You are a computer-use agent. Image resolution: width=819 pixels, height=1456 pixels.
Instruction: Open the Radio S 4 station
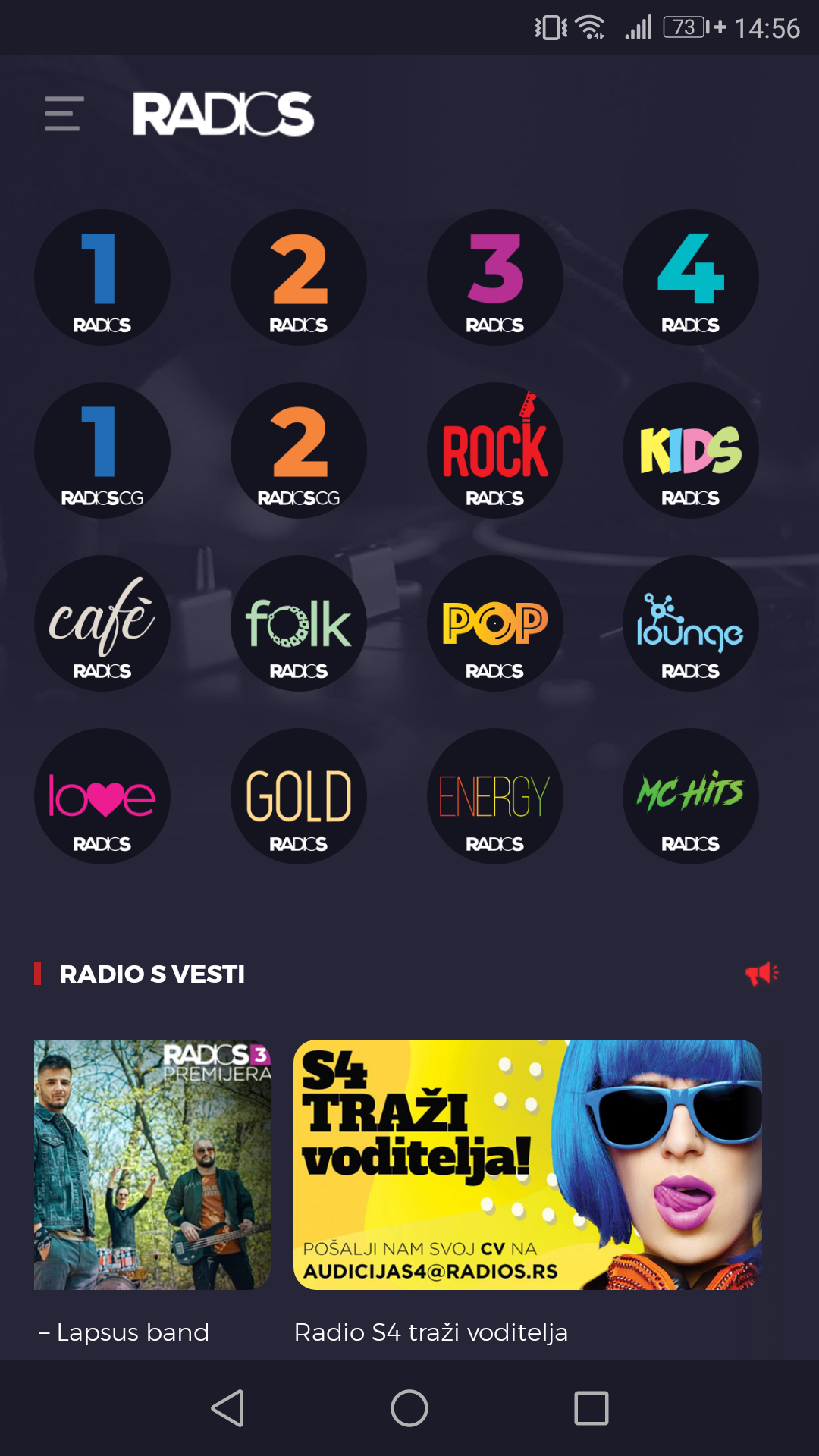pos(690,278)
